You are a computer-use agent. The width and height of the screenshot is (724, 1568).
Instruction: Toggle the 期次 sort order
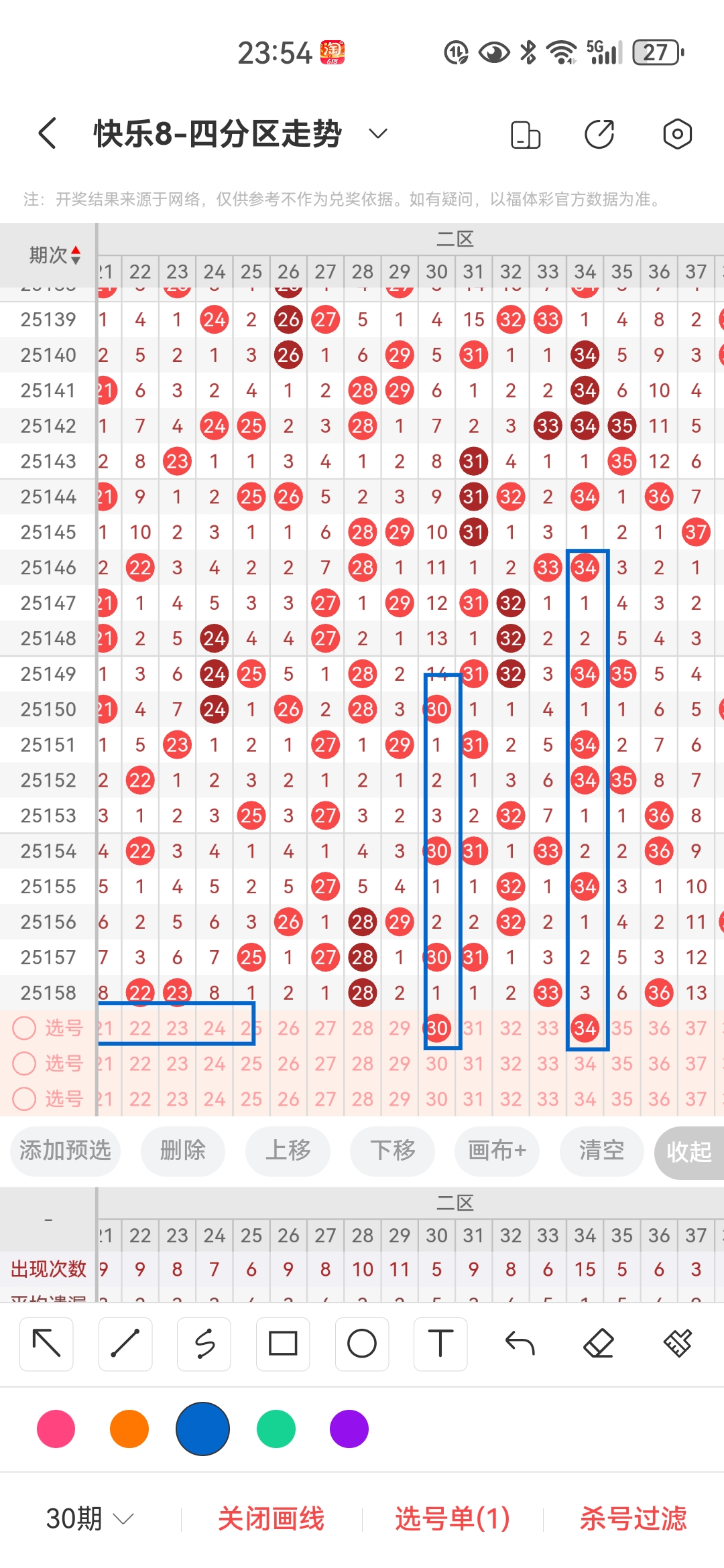click(x=55, y=255)
